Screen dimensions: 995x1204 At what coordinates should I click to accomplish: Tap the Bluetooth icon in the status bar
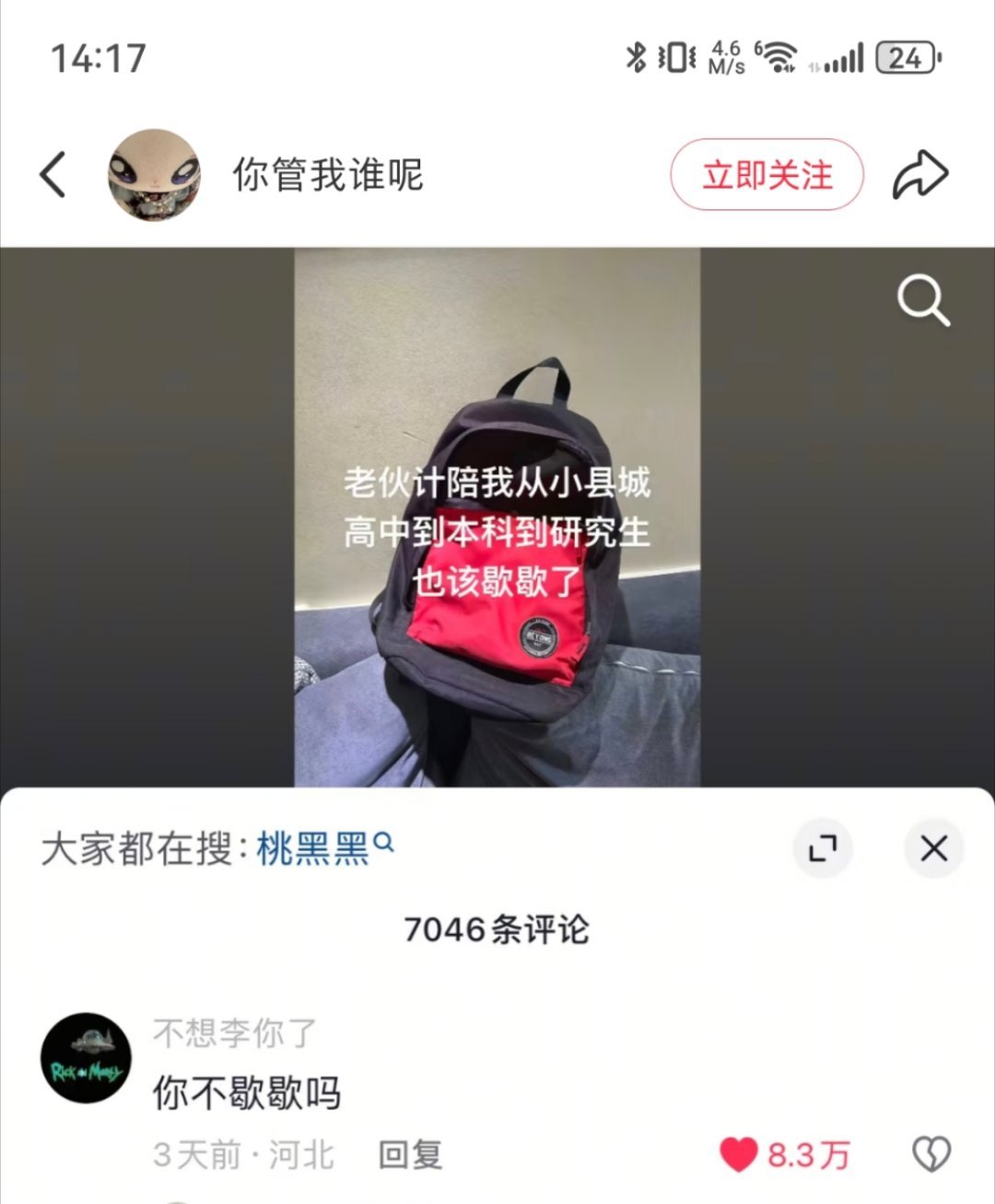tap(634, 57)
